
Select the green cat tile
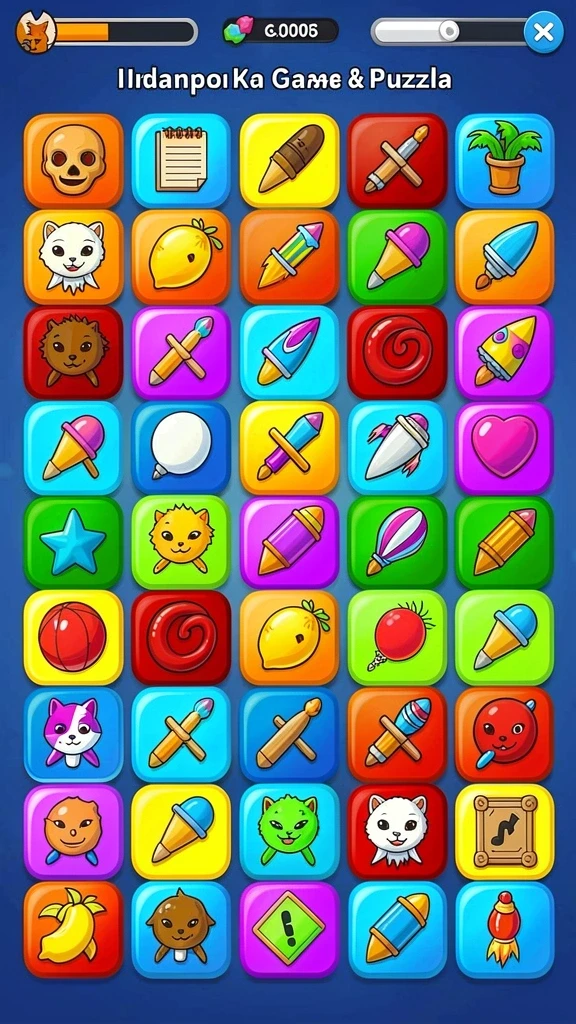[x=289, y=831]
